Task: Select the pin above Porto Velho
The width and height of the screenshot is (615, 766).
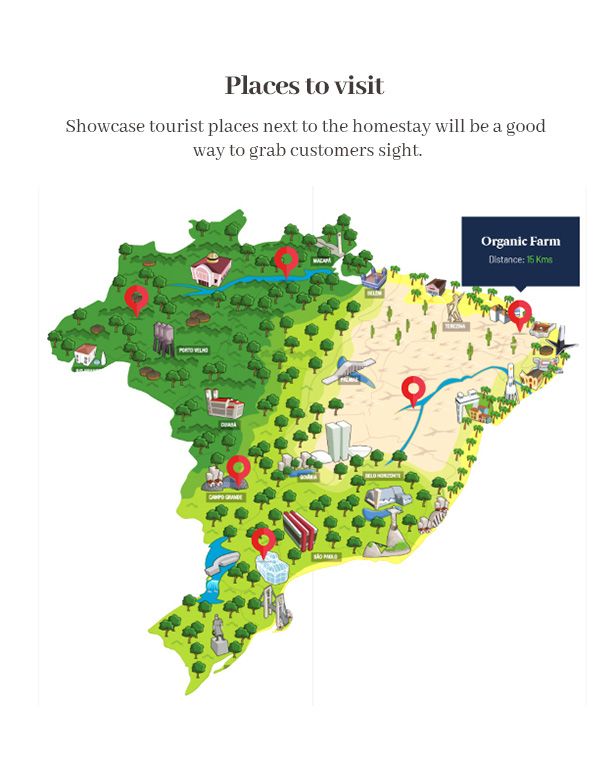Action: coord(135,297)
